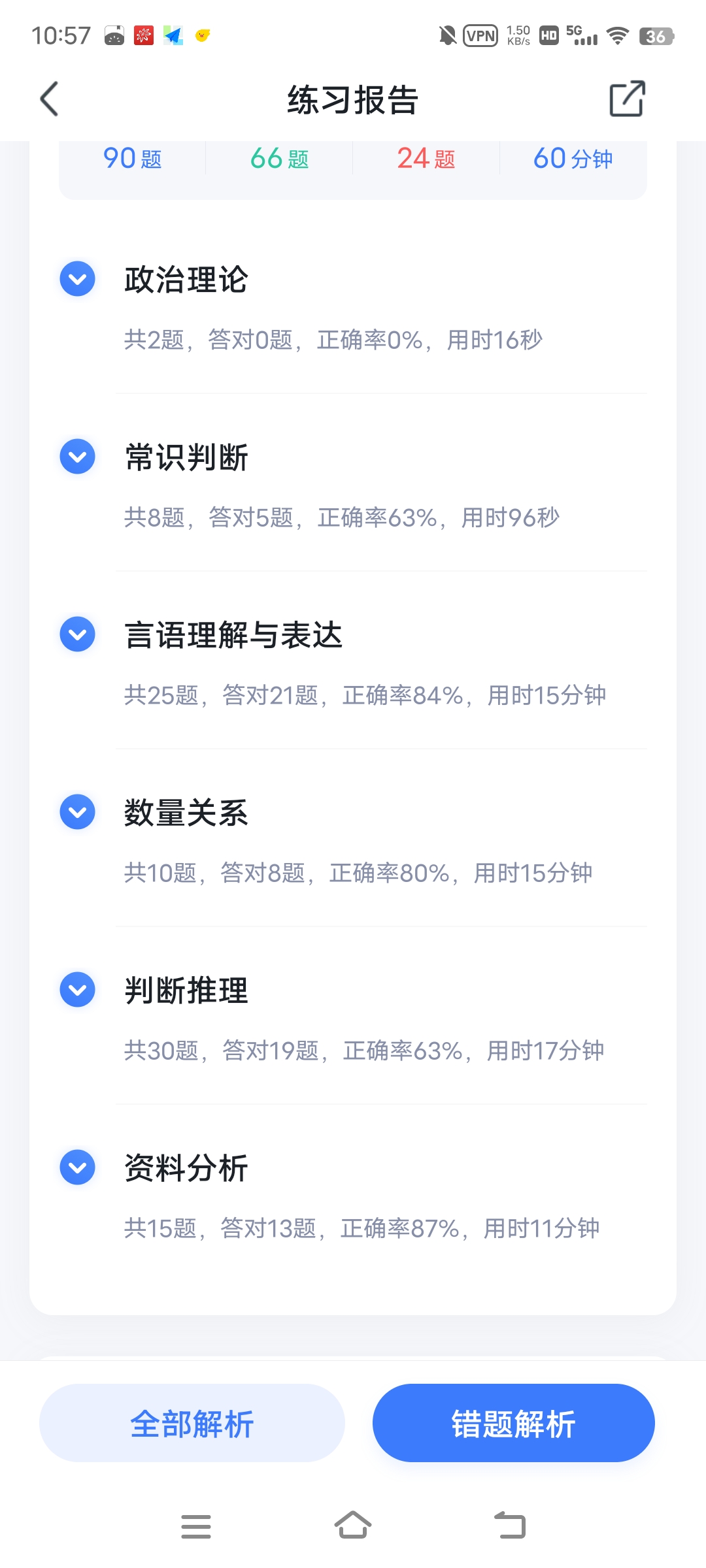Go to the system home screen
This screenshot has width=706, height=1568.
click(x=353, y=1526)
